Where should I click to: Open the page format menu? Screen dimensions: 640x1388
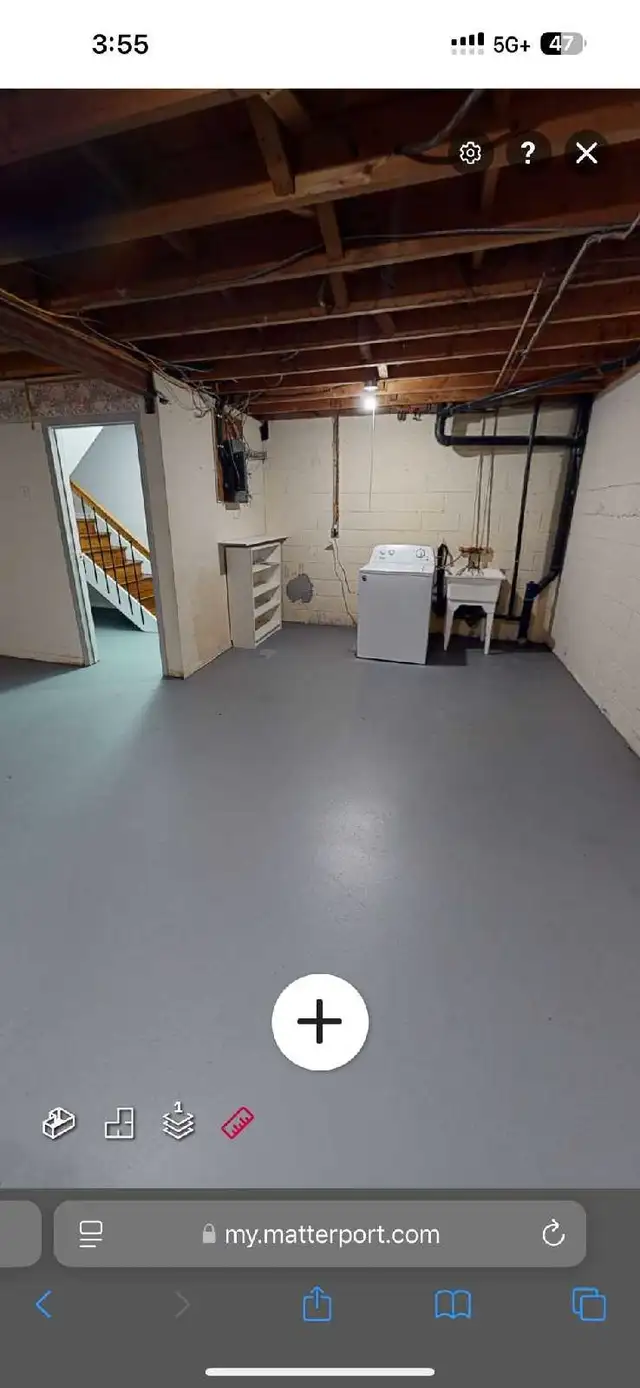click(91, 1234)
